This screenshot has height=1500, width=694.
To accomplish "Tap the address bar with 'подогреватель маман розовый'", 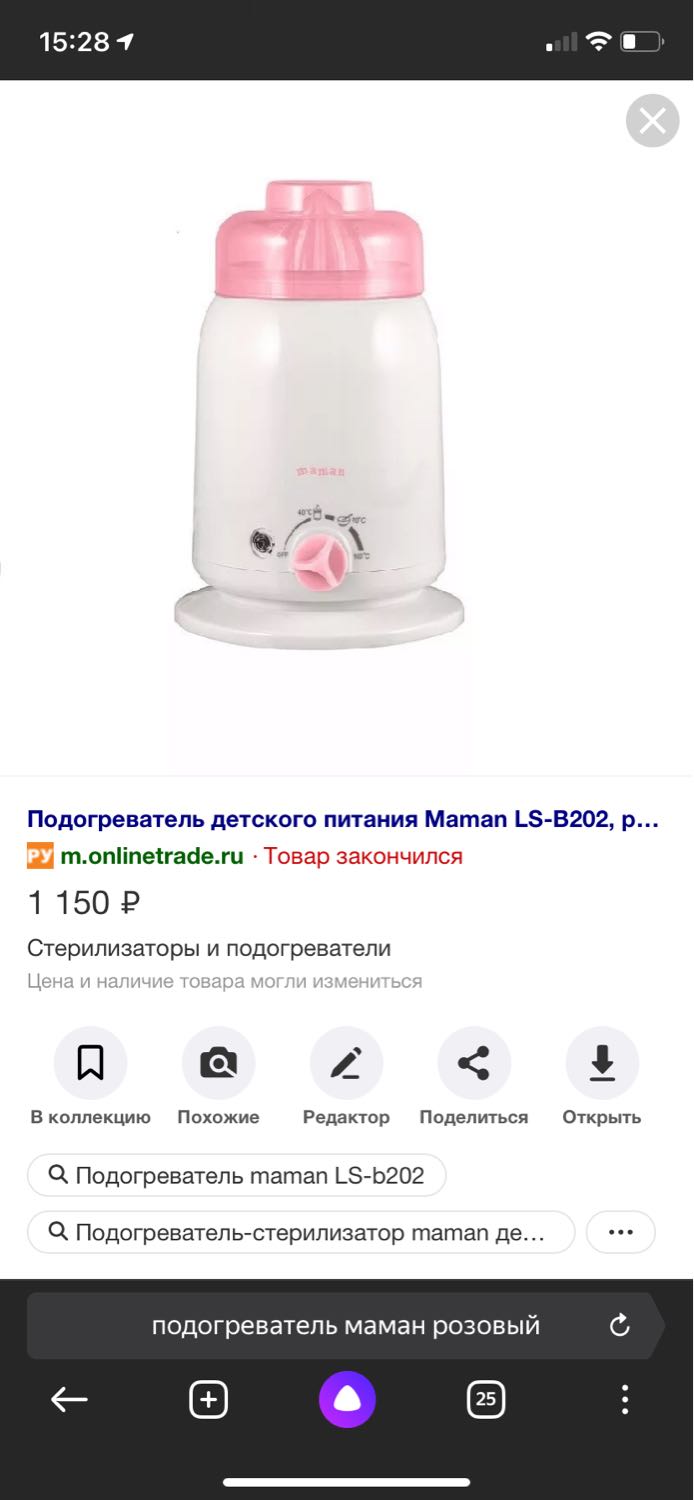I will click(345, 1326).
